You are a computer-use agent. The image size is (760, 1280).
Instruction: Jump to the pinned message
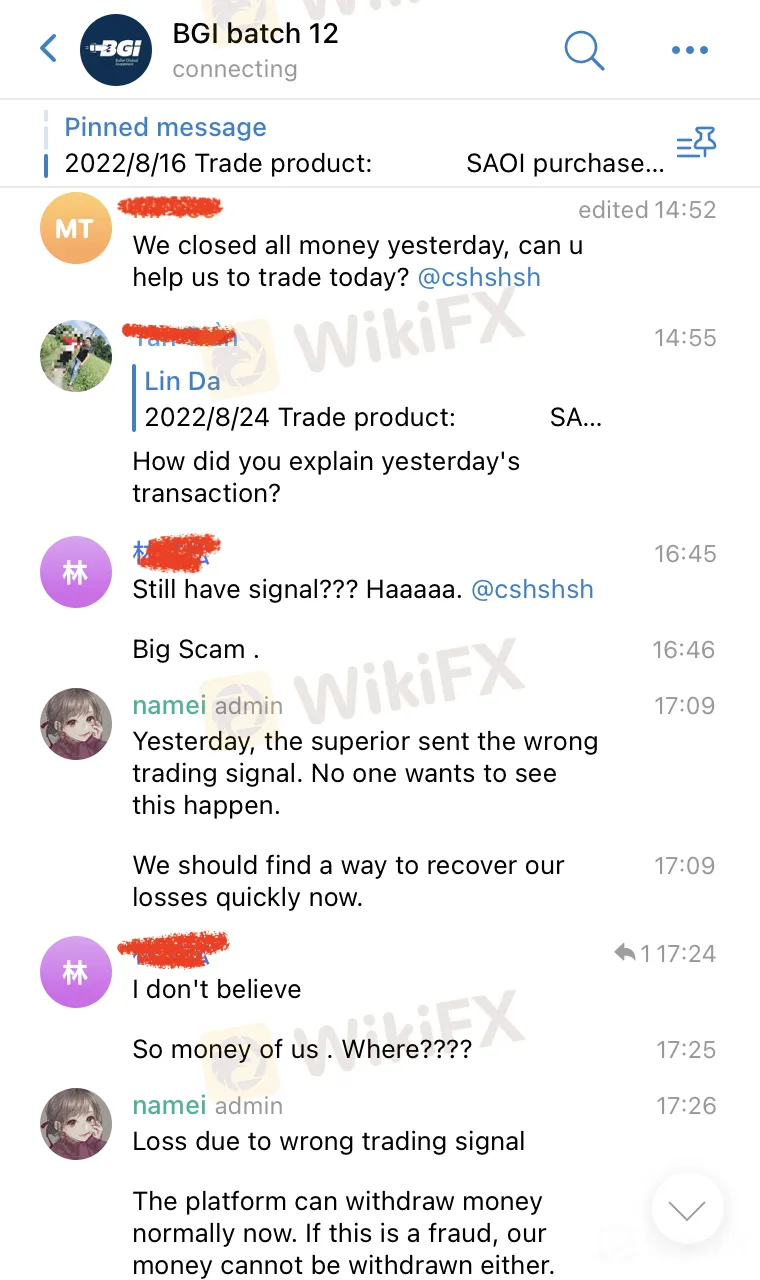pyautogui.click(x=360, y=146)
